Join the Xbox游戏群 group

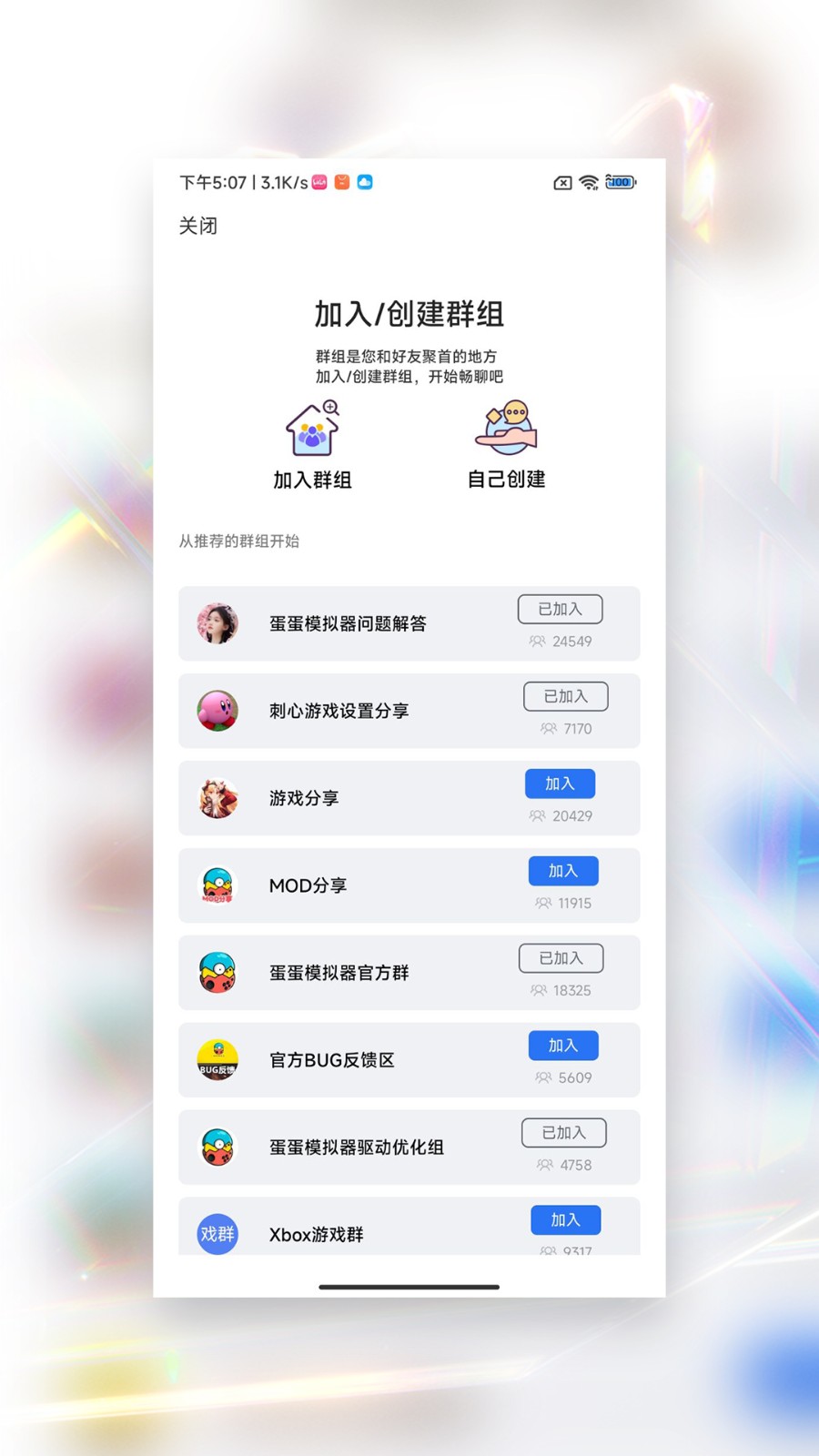pos(565,1220)
